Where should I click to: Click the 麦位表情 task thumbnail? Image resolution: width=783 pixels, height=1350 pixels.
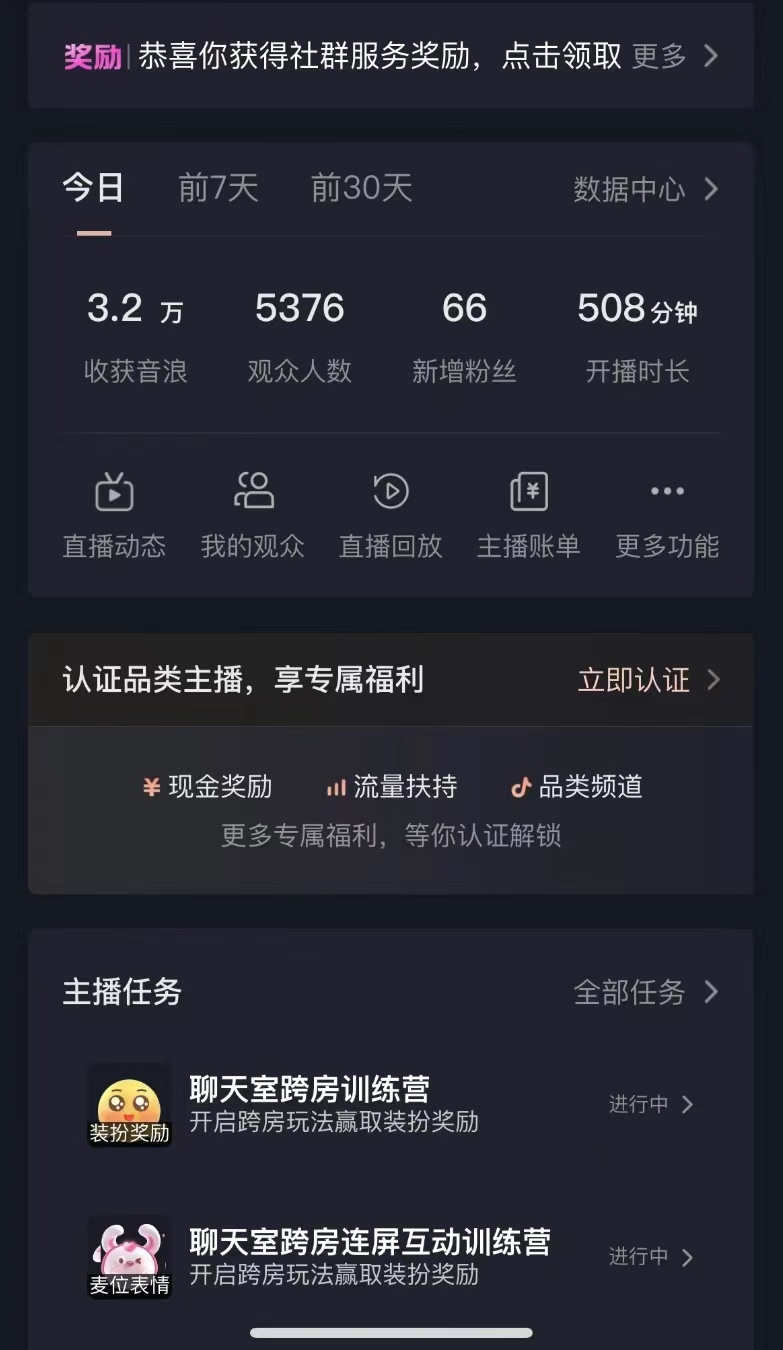[x=128, y=1255]
